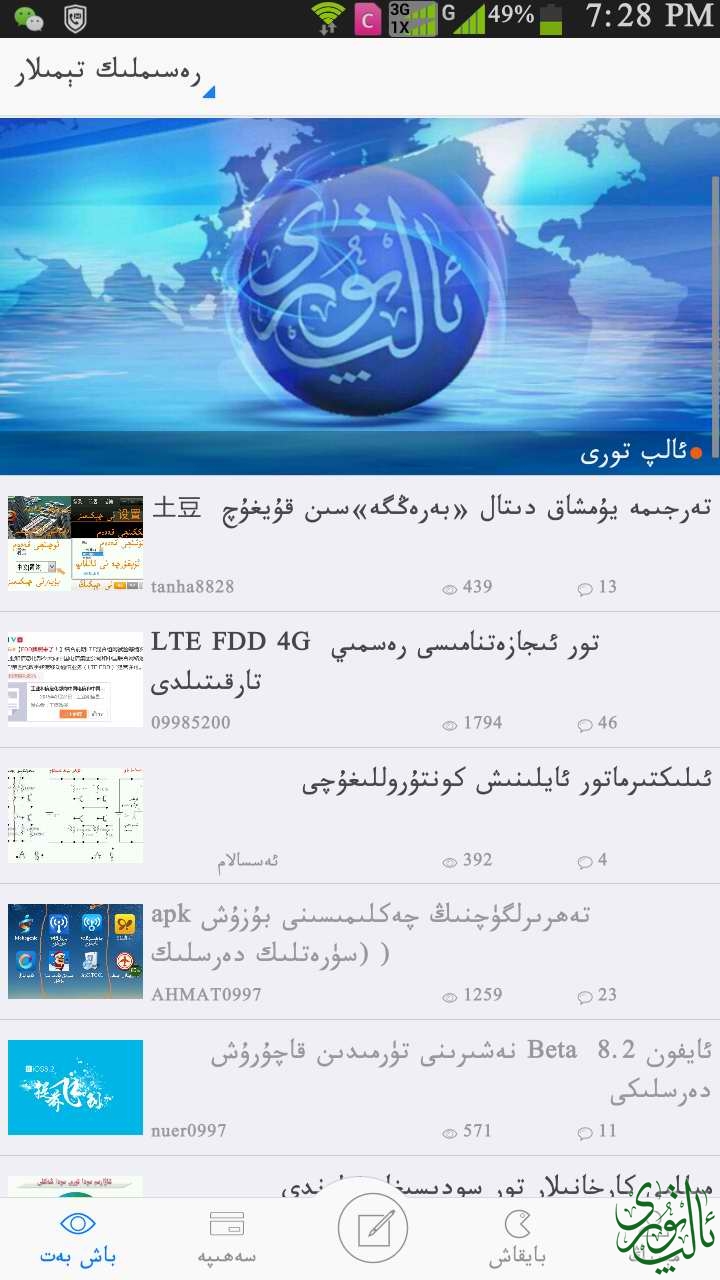Switch to the بايقاش tab

pos(517,1238)
